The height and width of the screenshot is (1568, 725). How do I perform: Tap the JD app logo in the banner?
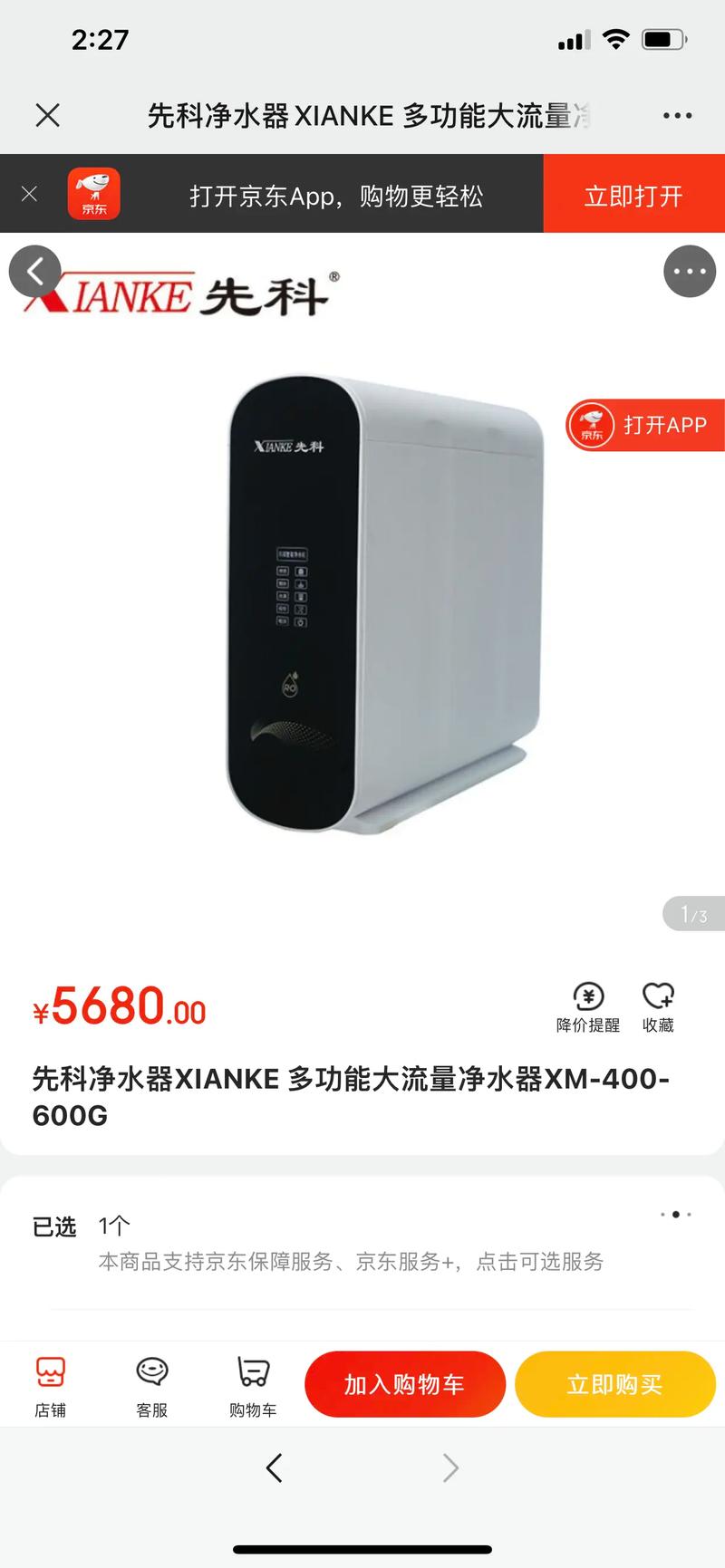click(x=92, y=193)
